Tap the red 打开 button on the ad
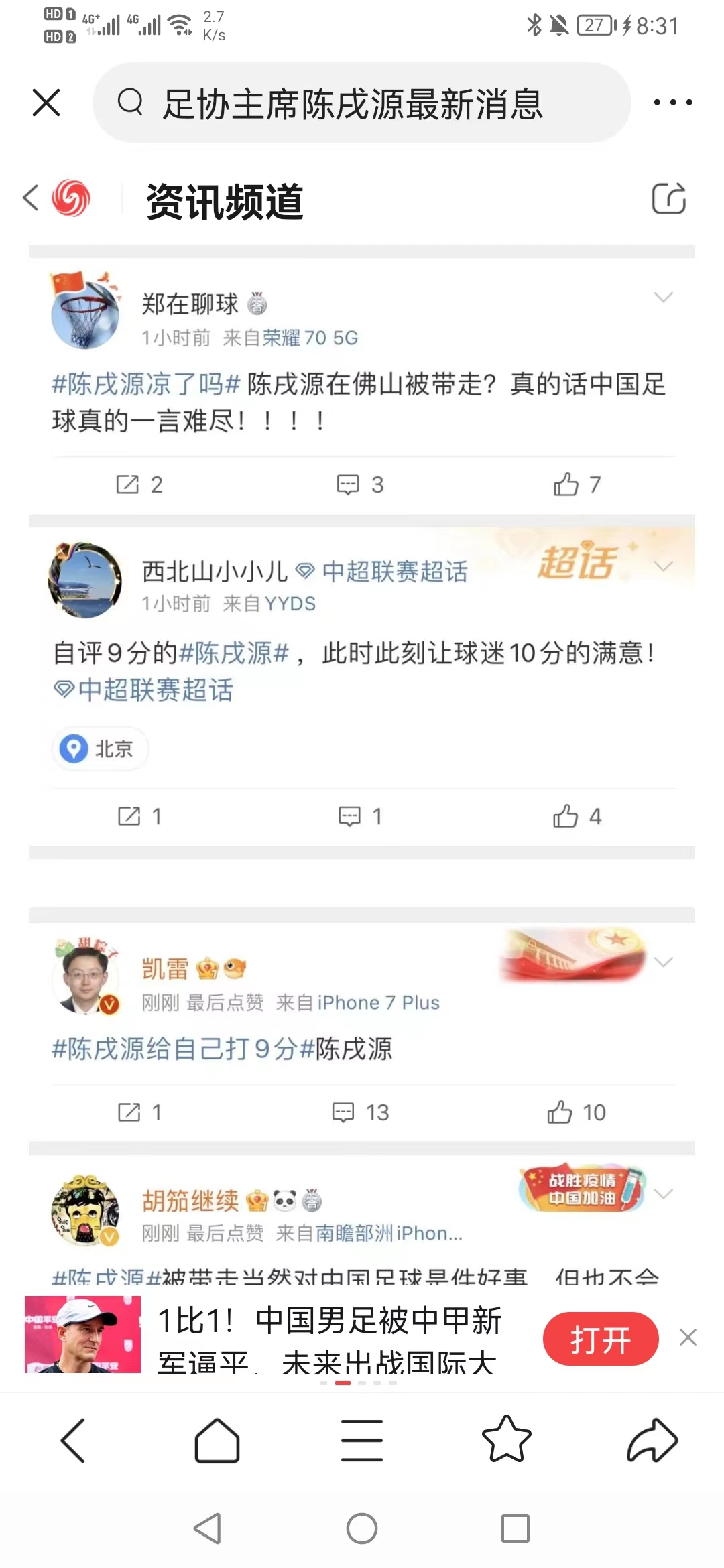The height and width of the screenshot is (1568, 724). click(x=601, y=1339)
